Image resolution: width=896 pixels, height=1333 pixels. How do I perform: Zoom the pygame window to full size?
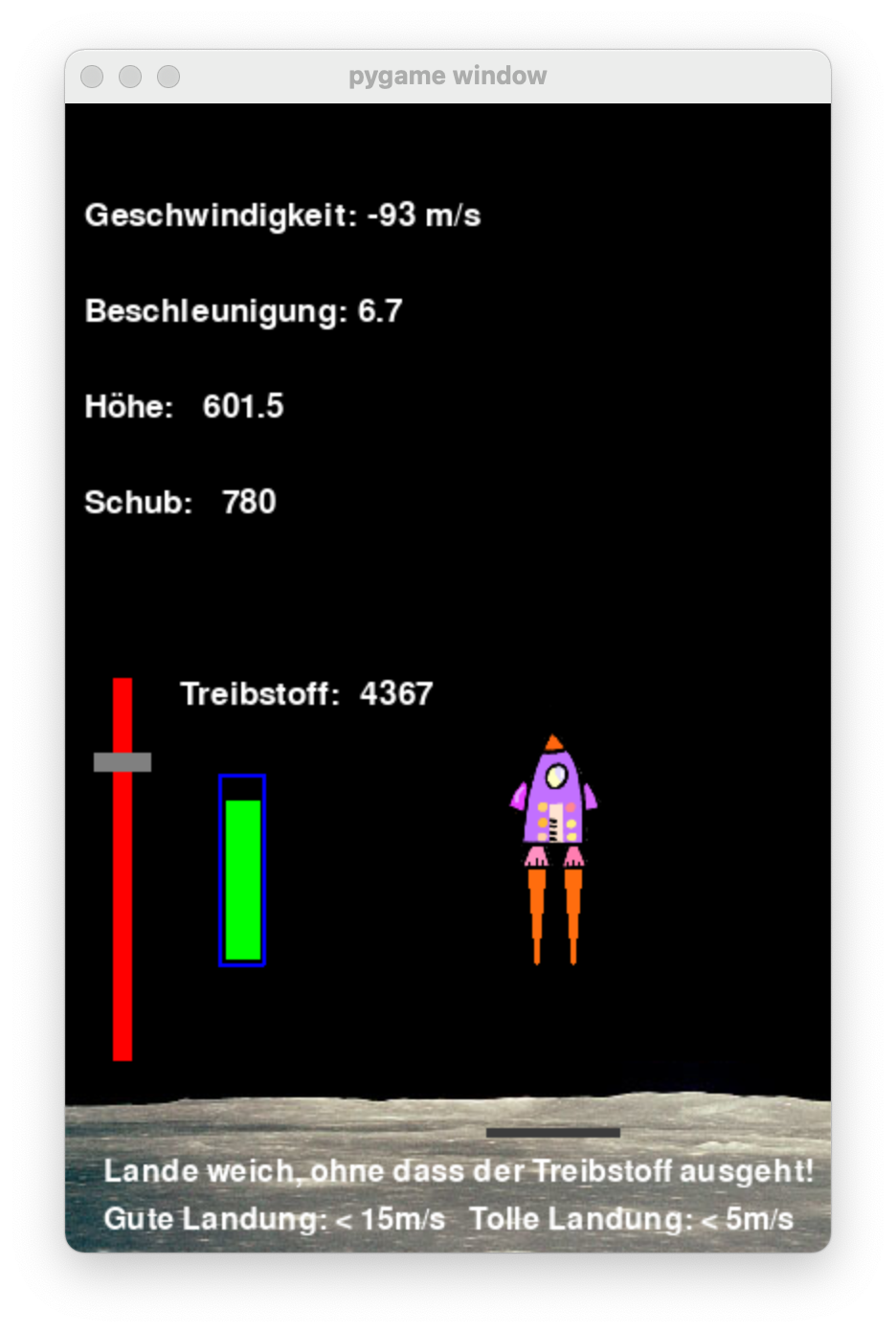point(168,77)
